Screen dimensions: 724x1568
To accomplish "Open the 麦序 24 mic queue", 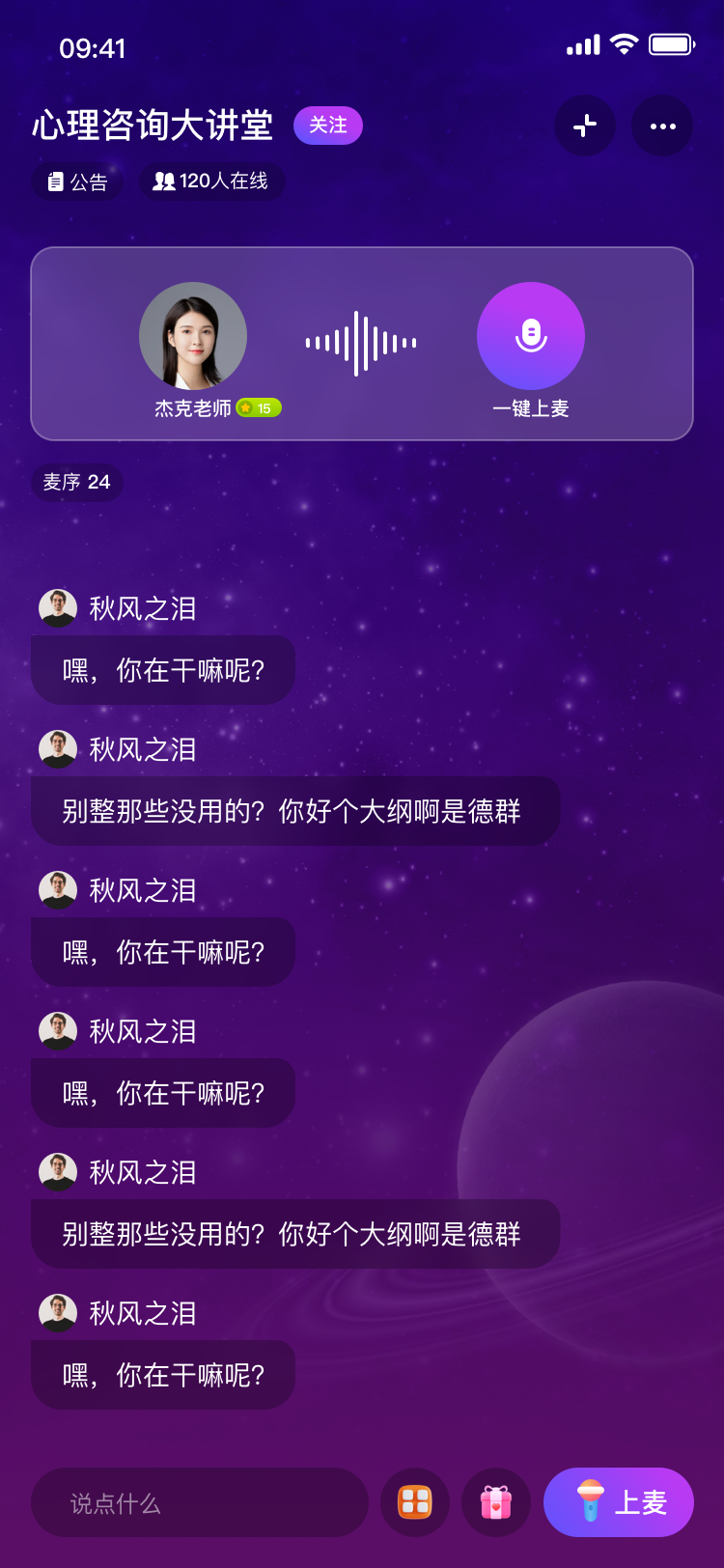I will pyautogui.click(x=76, y=482).
